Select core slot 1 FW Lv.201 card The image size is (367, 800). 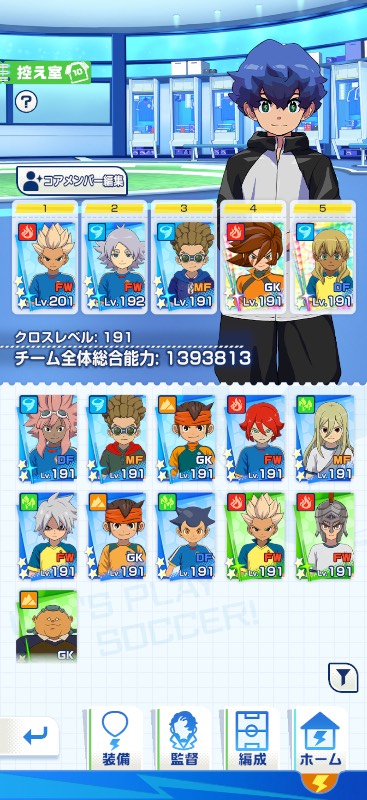(45, 257)
